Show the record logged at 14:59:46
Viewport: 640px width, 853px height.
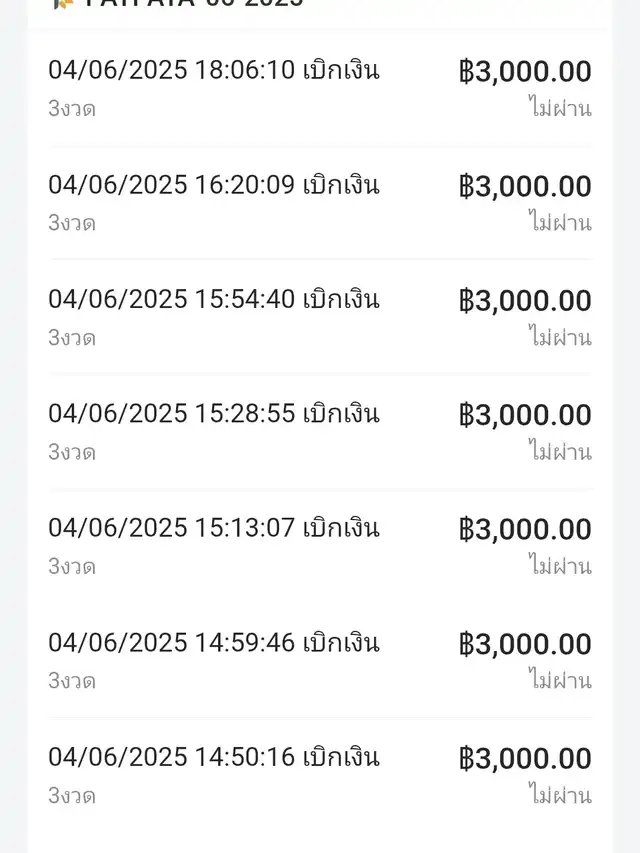tap(318, 660)
